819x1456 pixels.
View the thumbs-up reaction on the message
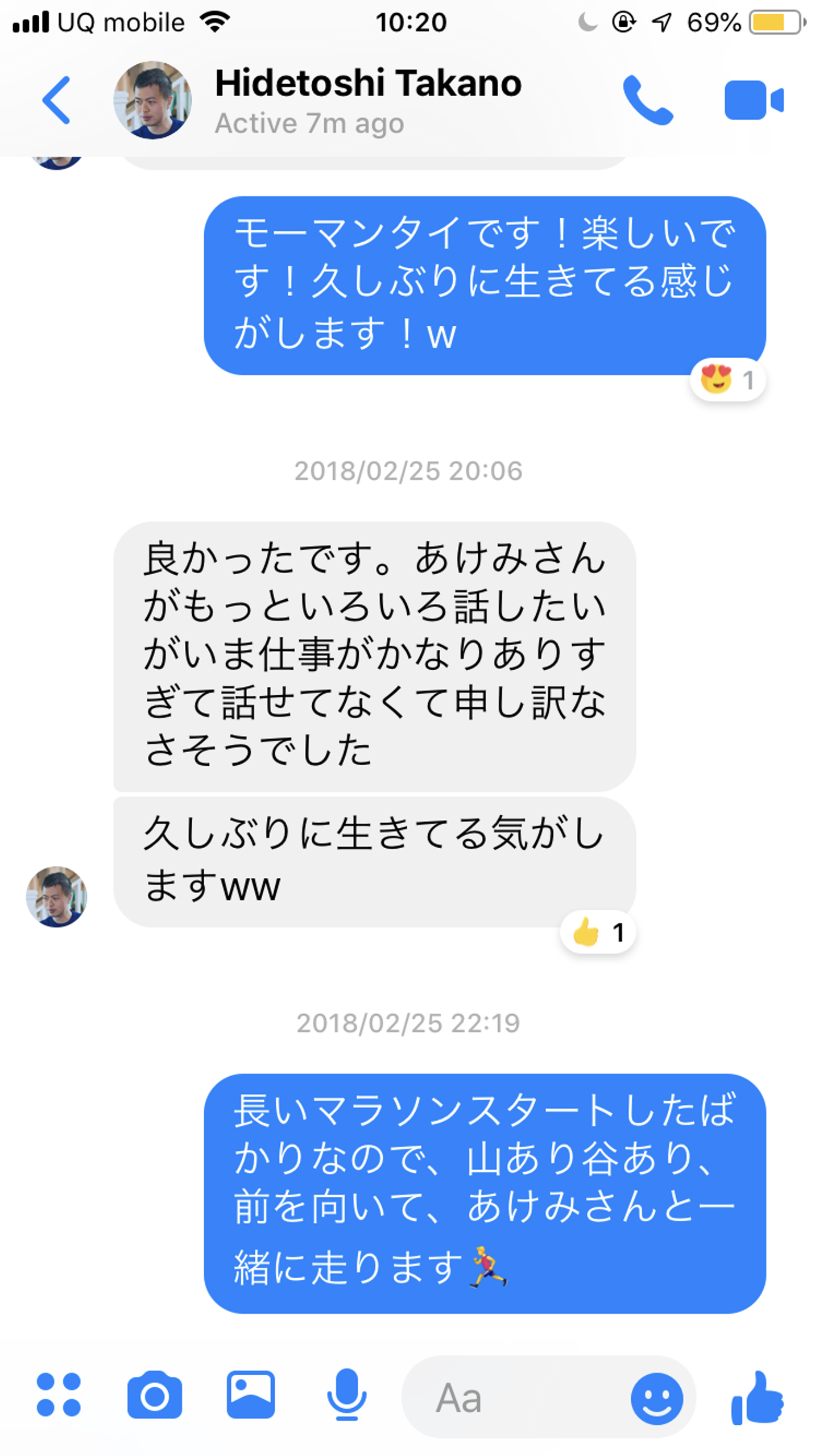[597, 932]
